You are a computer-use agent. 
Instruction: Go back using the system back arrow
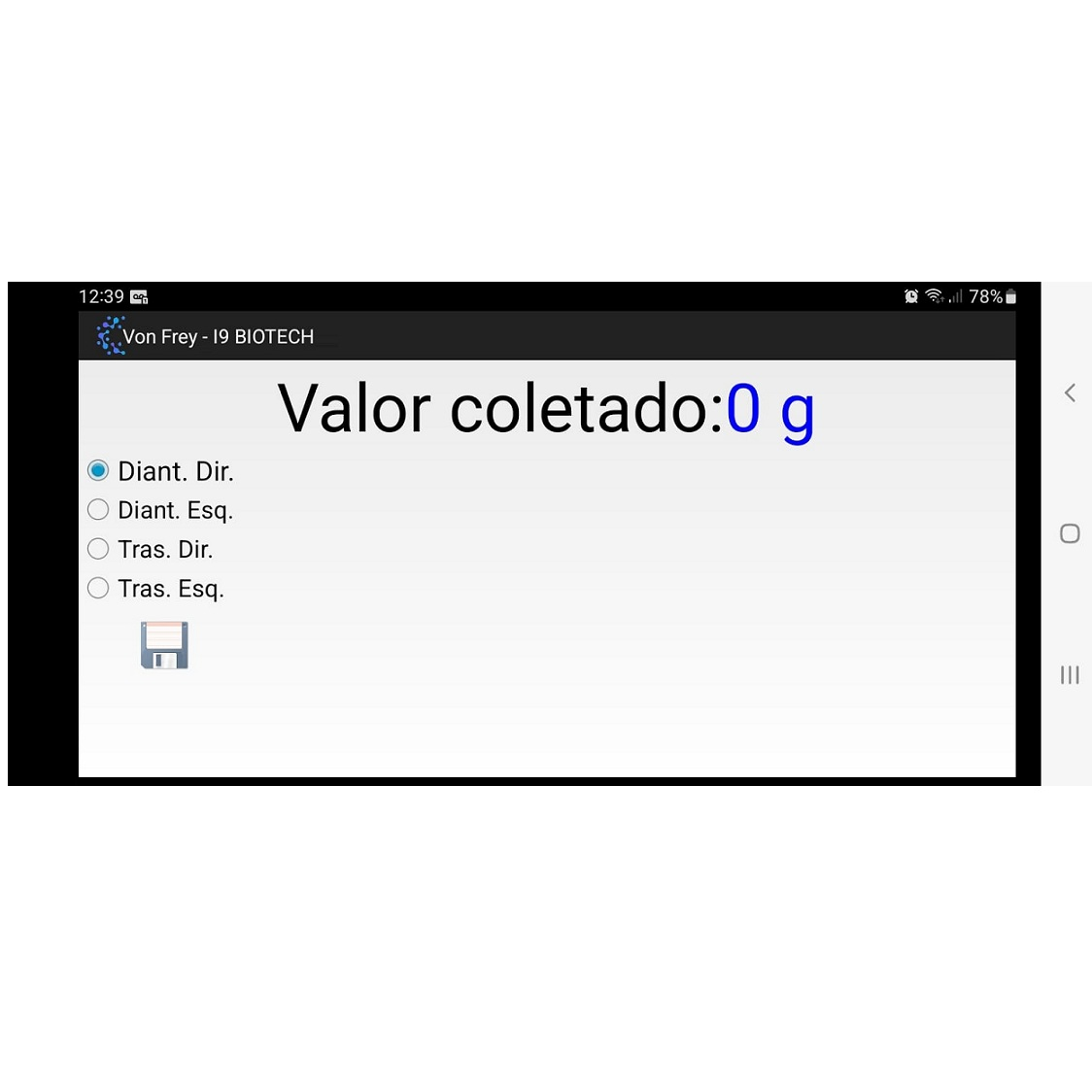(x=1070, y=392)
